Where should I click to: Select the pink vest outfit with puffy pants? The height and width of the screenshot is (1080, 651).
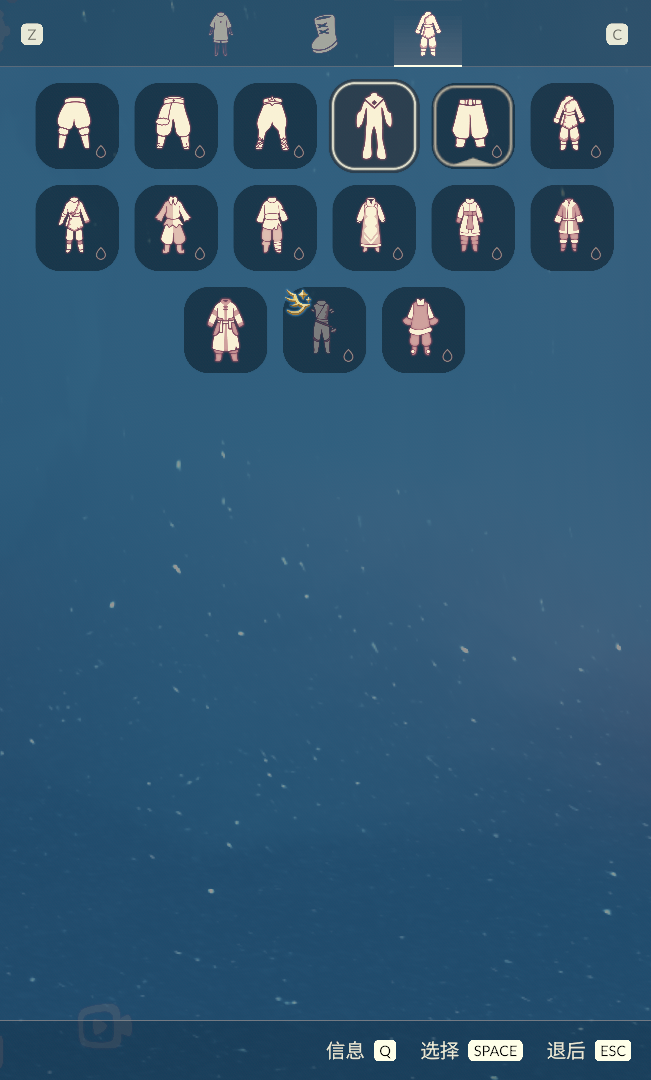point(423,329)
